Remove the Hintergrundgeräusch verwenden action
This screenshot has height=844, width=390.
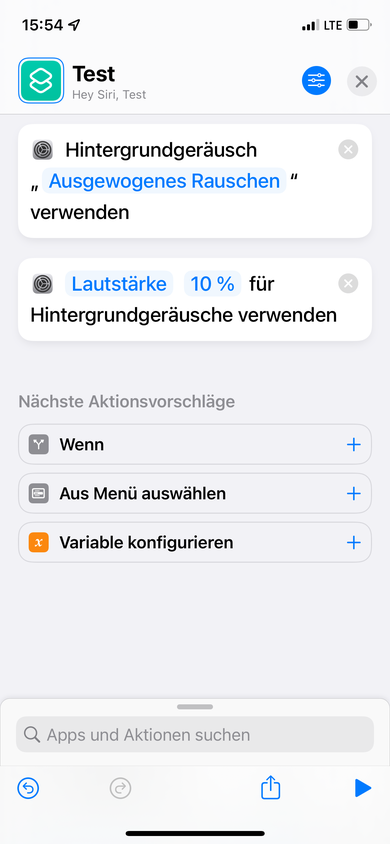(348, 150)
